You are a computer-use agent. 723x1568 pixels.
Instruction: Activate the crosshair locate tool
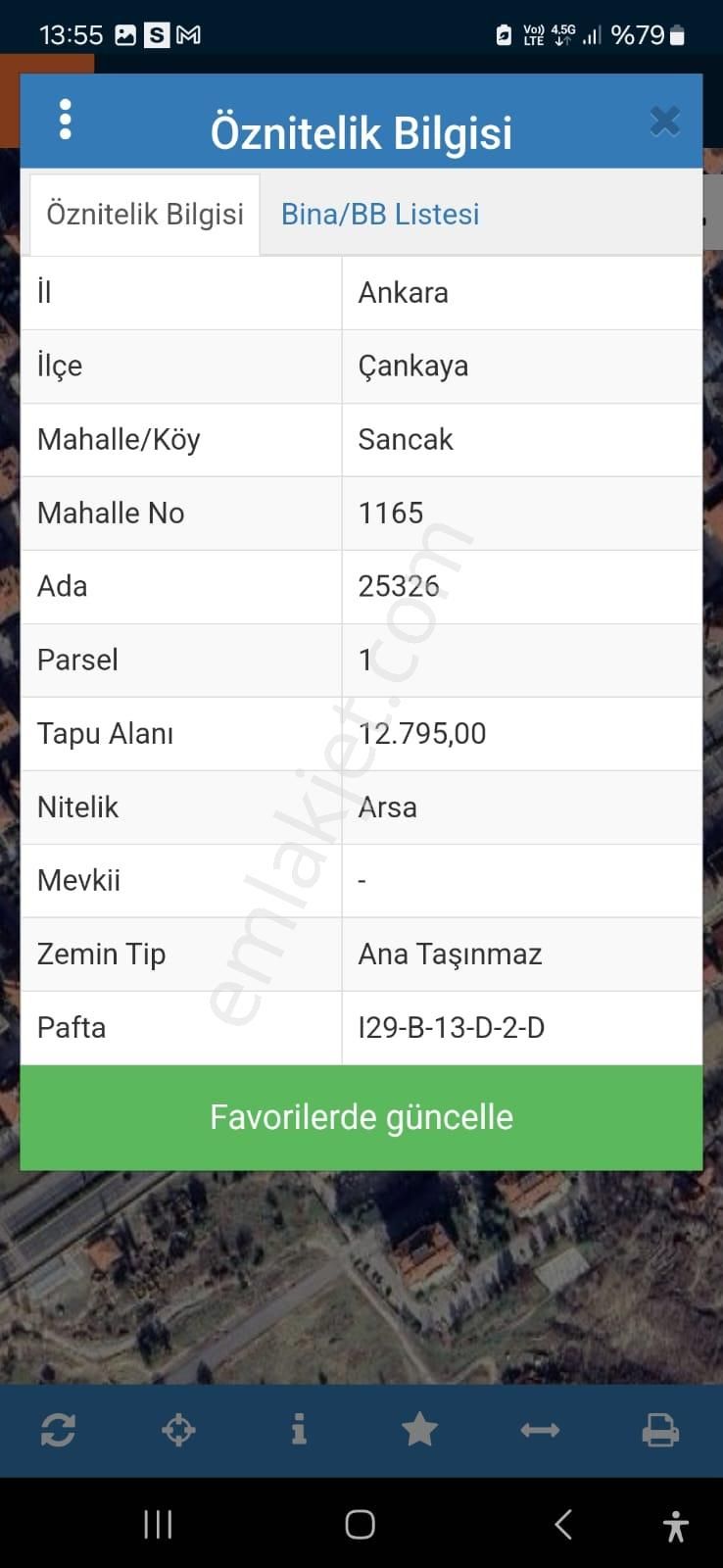pos(178,1430)
